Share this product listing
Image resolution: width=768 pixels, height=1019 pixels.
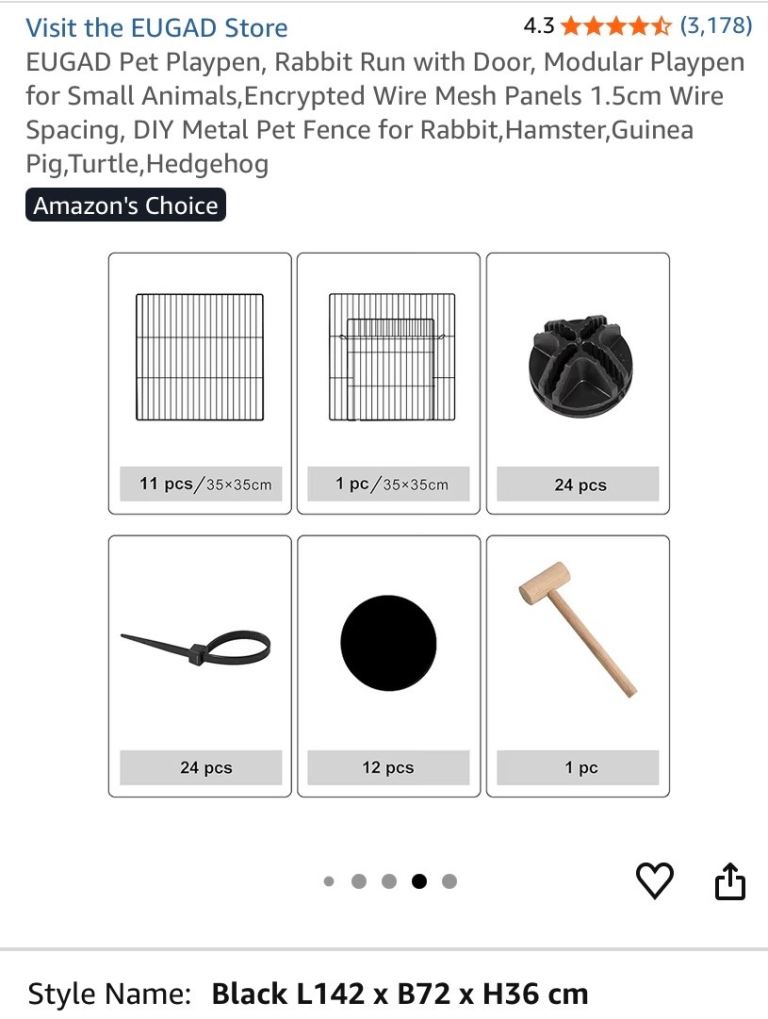coord(730,881)
